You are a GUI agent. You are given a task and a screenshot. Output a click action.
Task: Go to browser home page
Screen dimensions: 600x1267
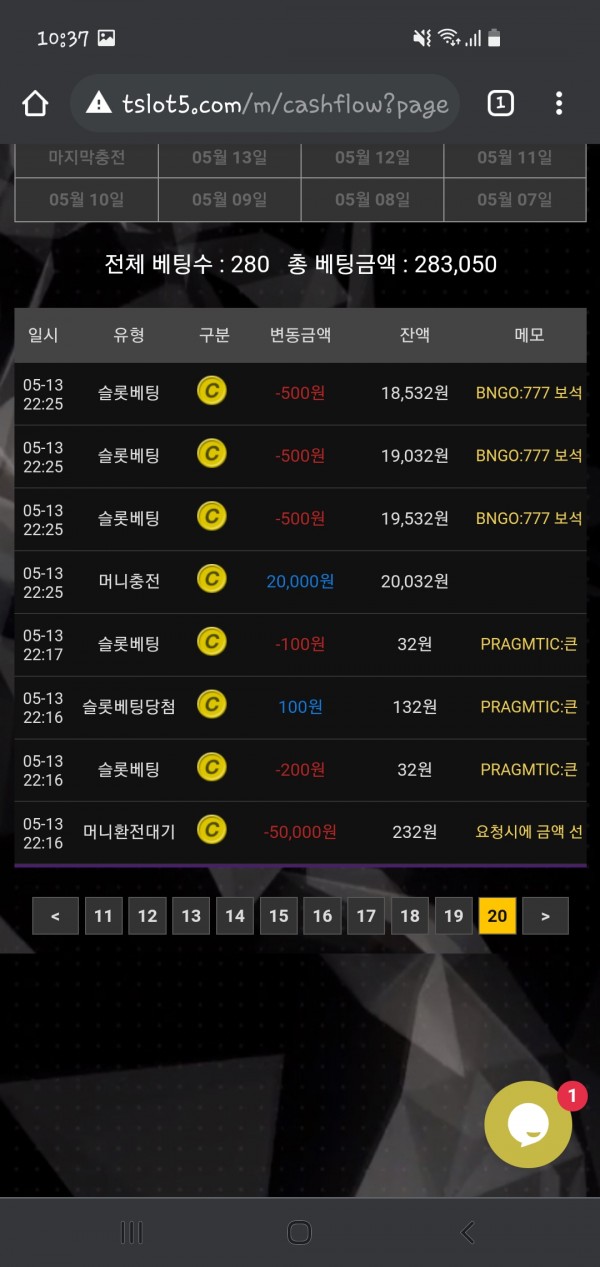point(35,103)
